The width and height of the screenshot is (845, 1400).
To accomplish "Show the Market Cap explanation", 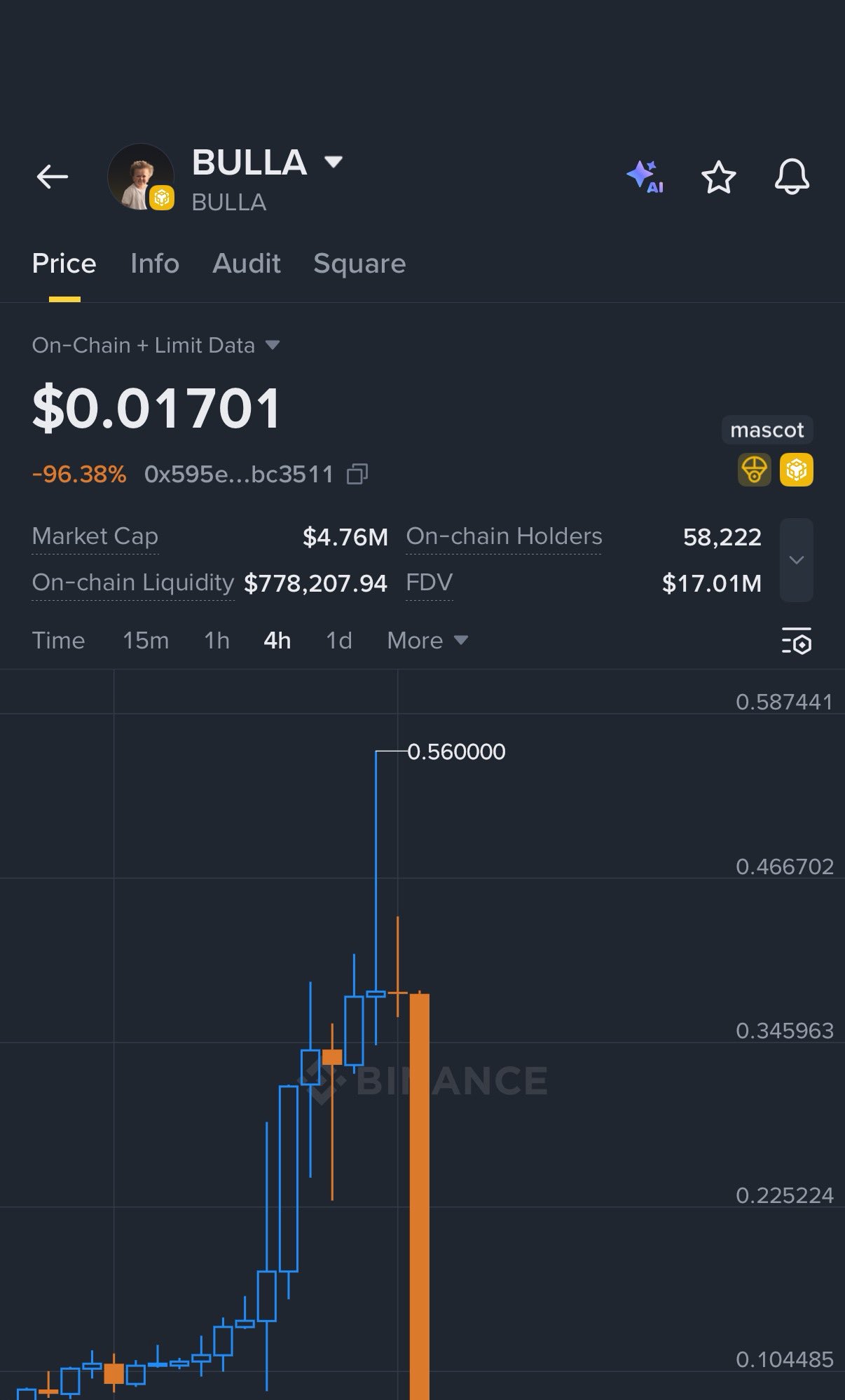I will [95, 536].
